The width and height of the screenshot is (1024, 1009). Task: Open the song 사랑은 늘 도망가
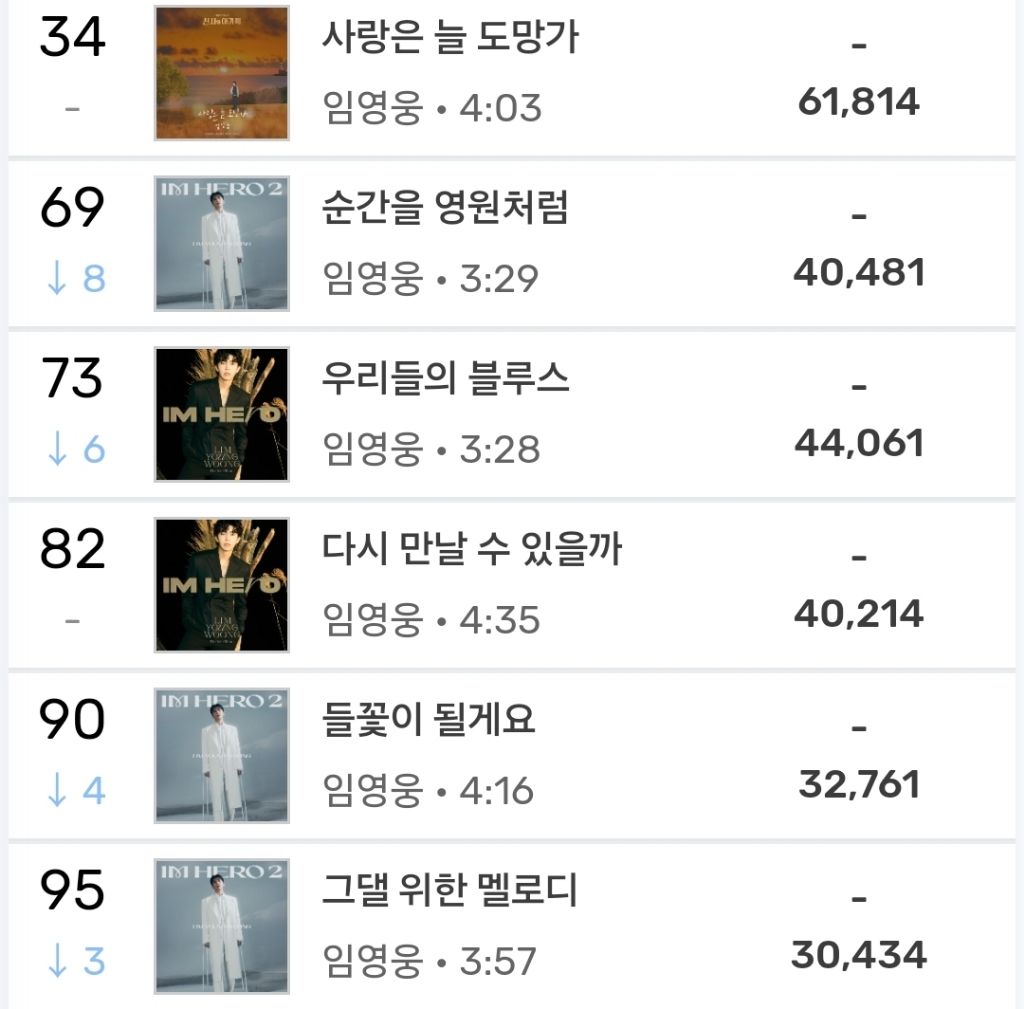451,37
